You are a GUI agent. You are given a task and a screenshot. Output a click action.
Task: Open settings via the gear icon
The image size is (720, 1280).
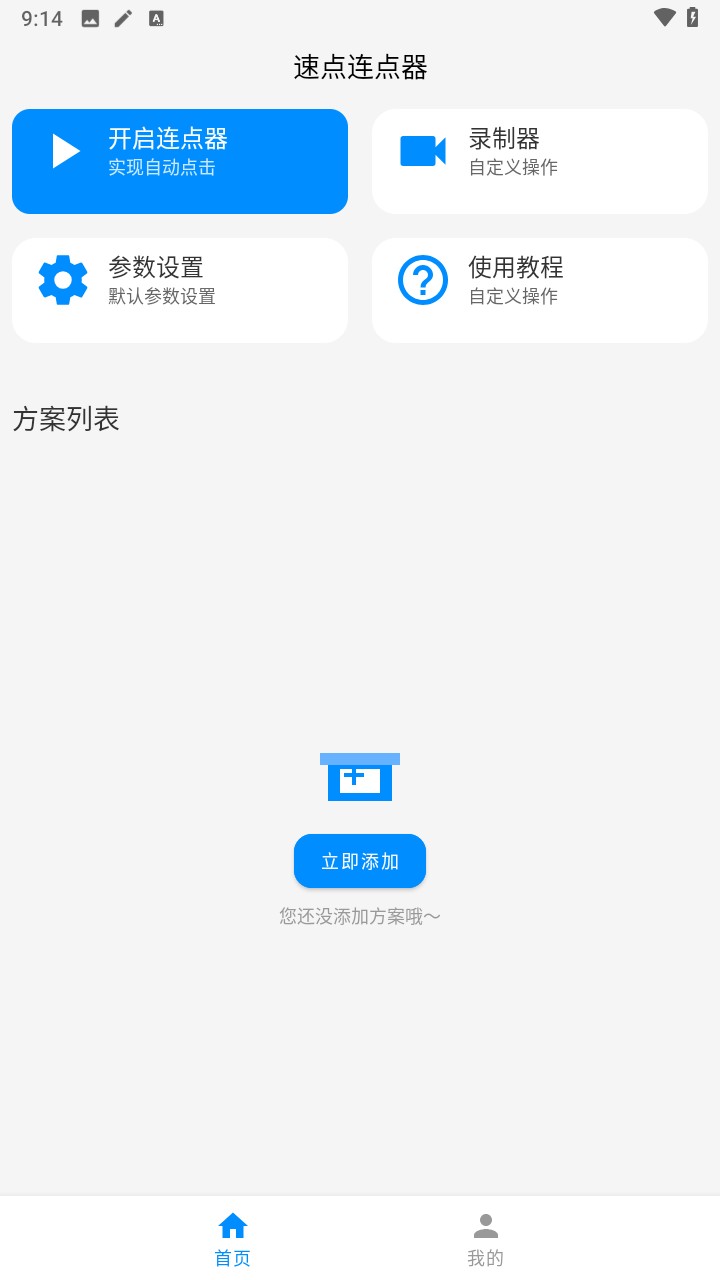pyautogui.click(x=62, y=280)
